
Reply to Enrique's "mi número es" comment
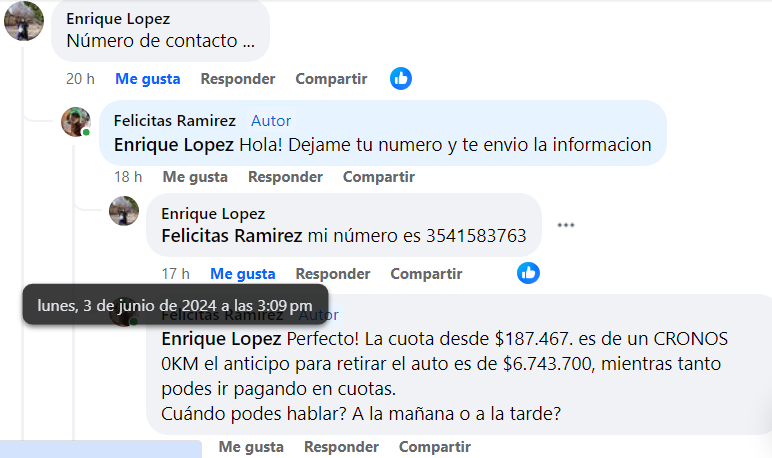(332, 273)
